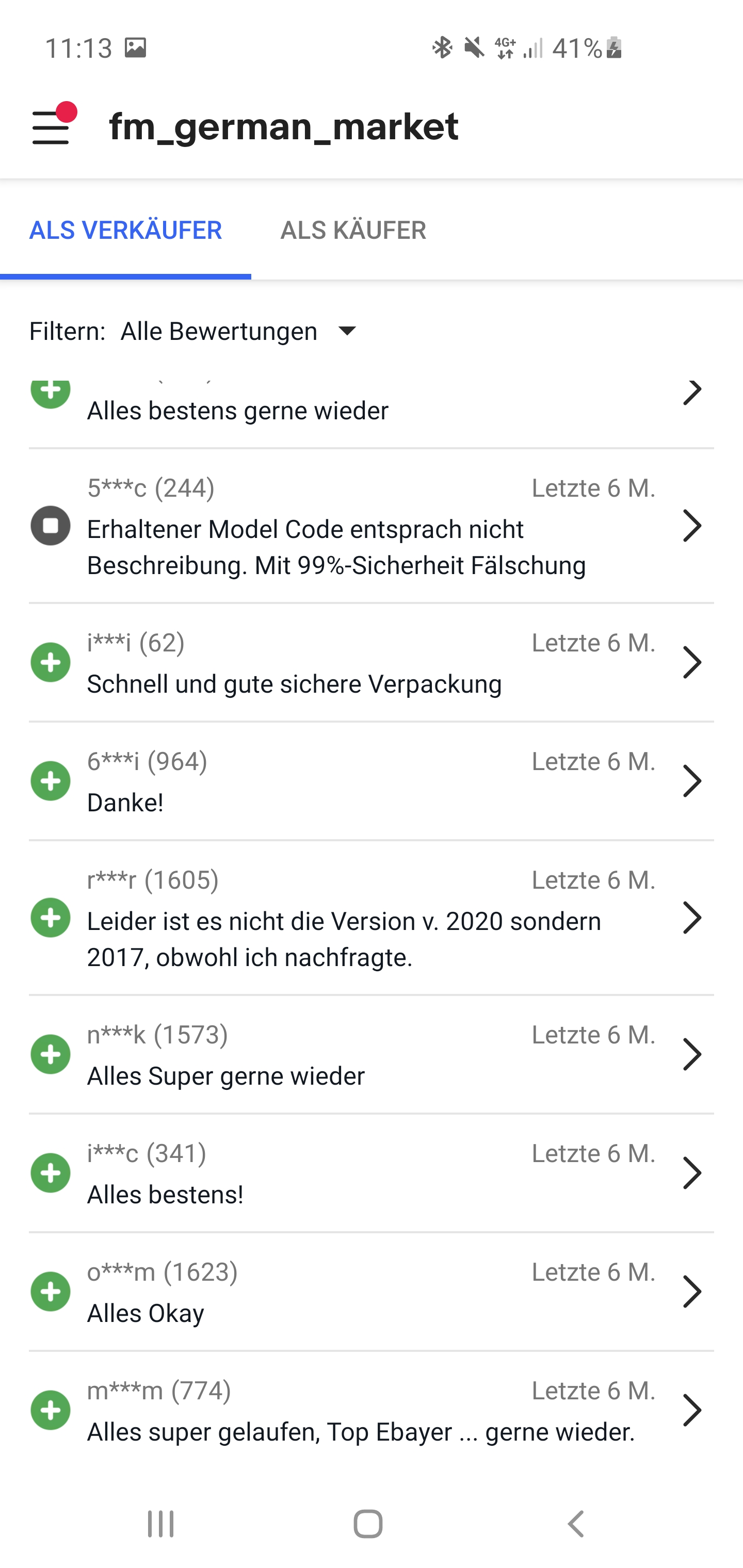Go back with the system back button

click(575, 1524)
